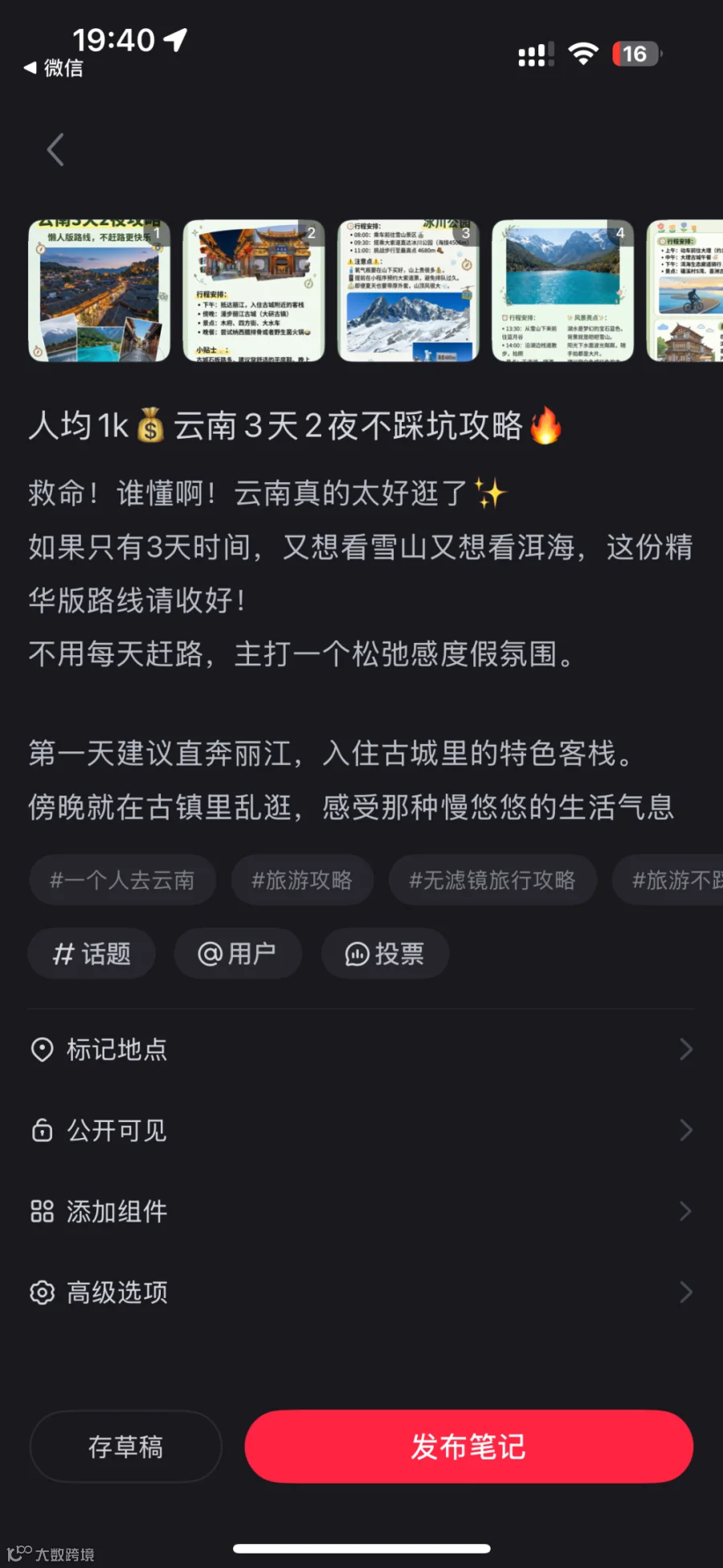This screenshot has width=723, height=1568.
Task: Return to 微信 via status bar link
Action: tap(53, 68)
